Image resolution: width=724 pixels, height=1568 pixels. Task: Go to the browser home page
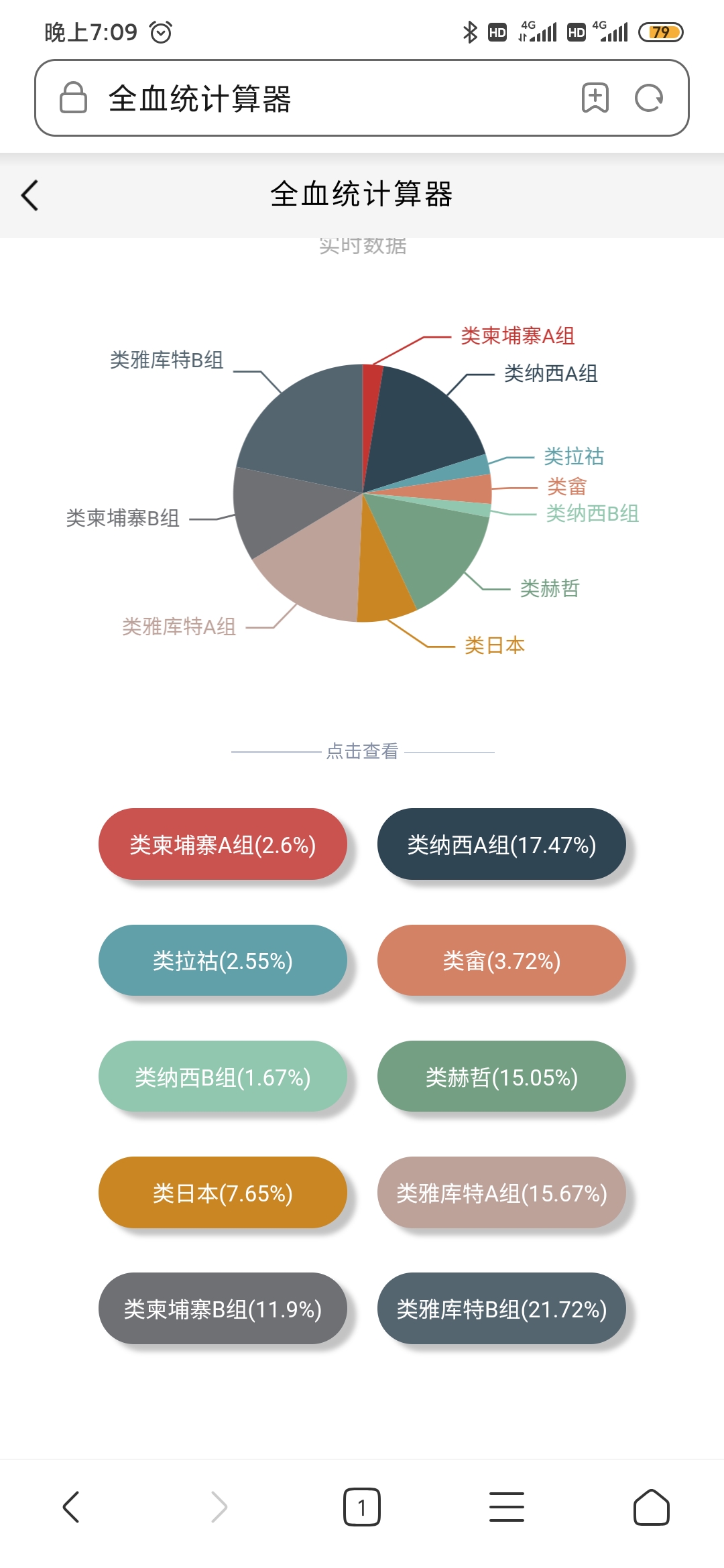click(x=652, y=1507)
